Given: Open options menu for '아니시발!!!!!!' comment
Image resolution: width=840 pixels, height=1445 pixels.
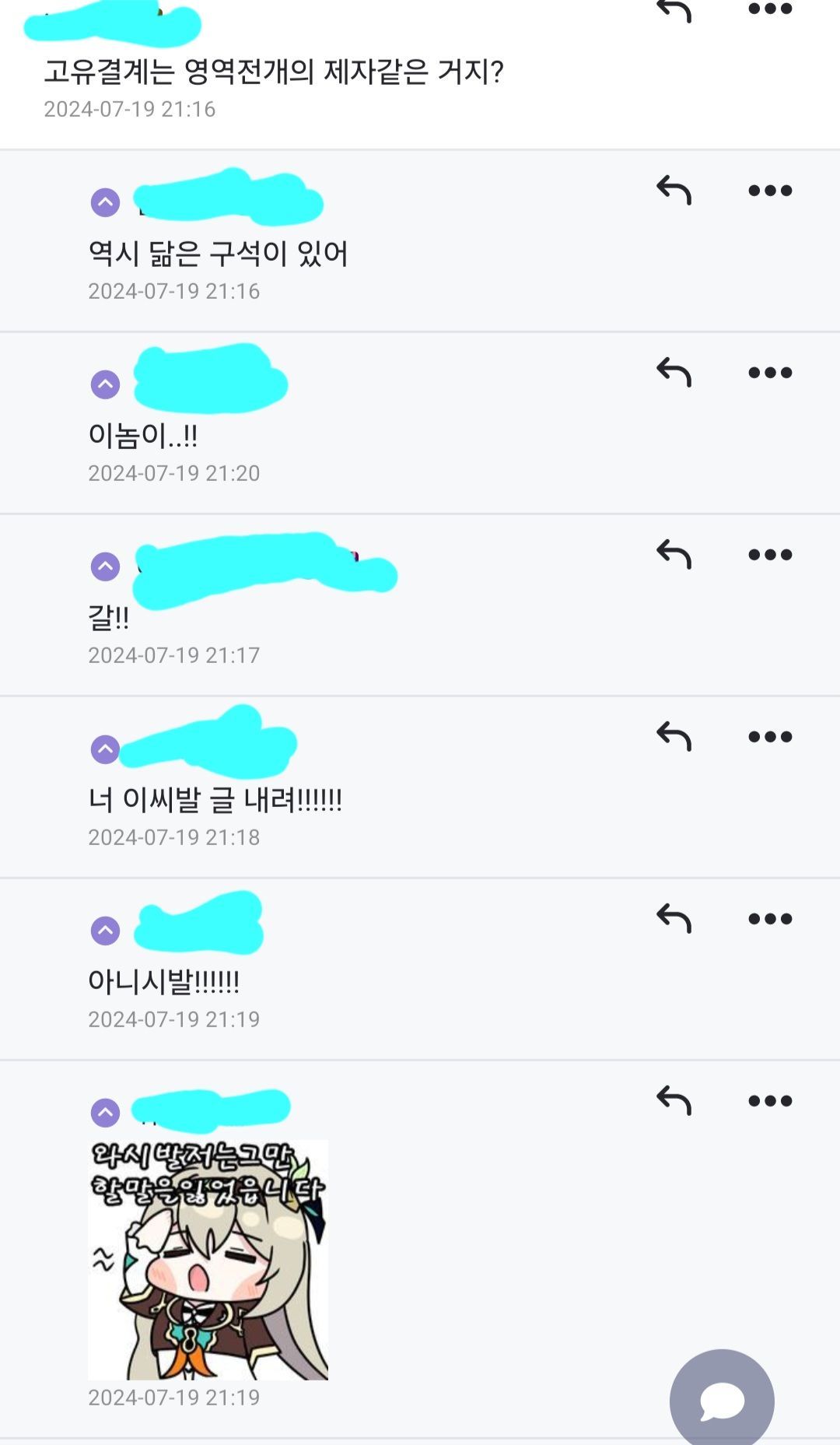Looking at the screenshot, I should [x=769, y=919].
